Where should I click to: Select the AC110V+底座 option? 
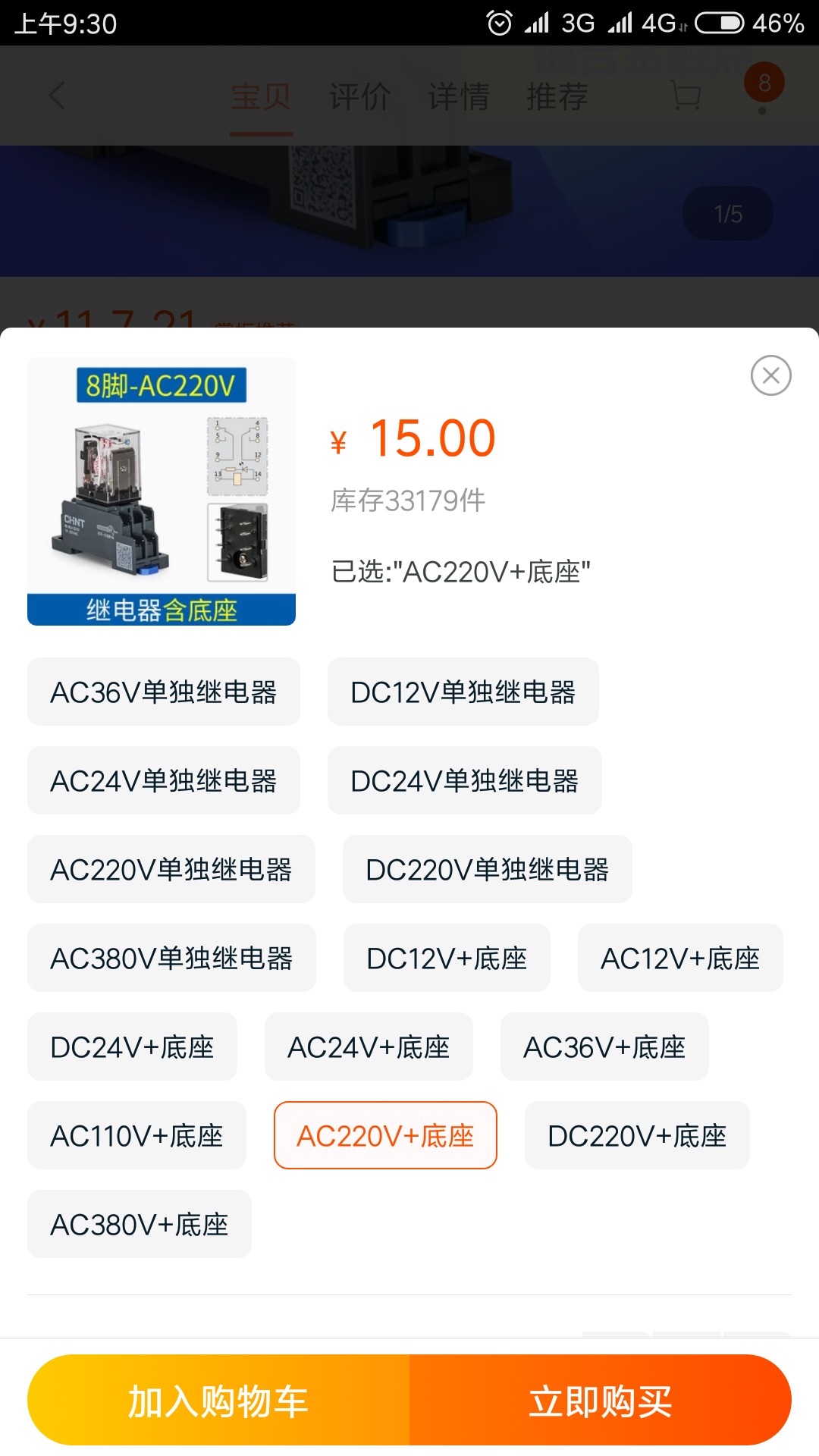pyautogui.click(x=136, y=1135)
